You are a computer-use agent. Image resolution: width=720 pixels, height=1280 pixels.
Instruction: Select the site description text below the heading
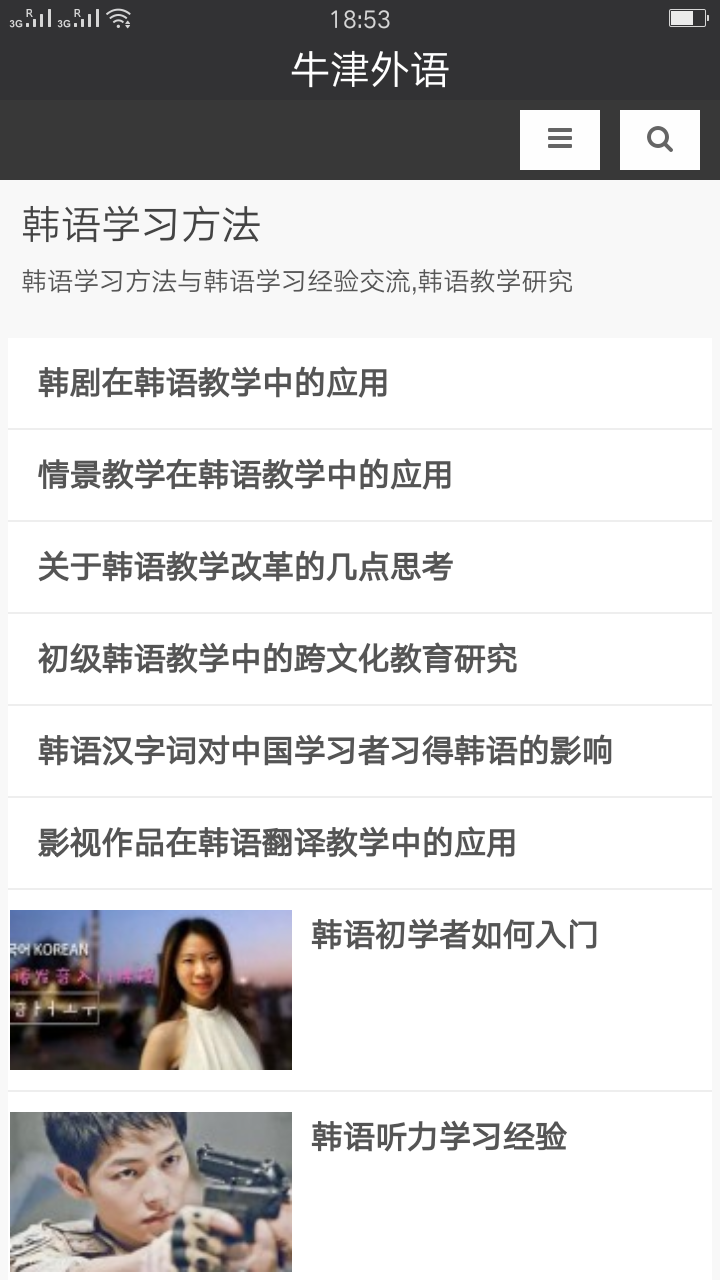pyautogui.click(x=297, y=284)
